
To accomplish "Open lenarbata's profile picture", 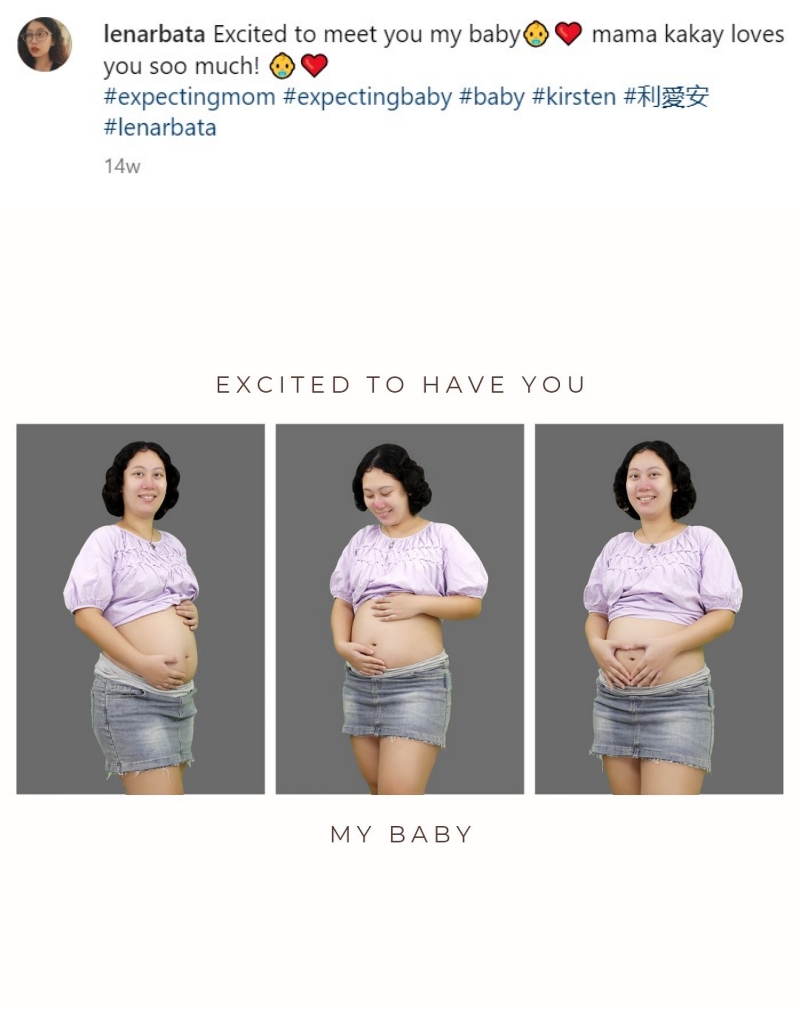I will click(44, 45).
